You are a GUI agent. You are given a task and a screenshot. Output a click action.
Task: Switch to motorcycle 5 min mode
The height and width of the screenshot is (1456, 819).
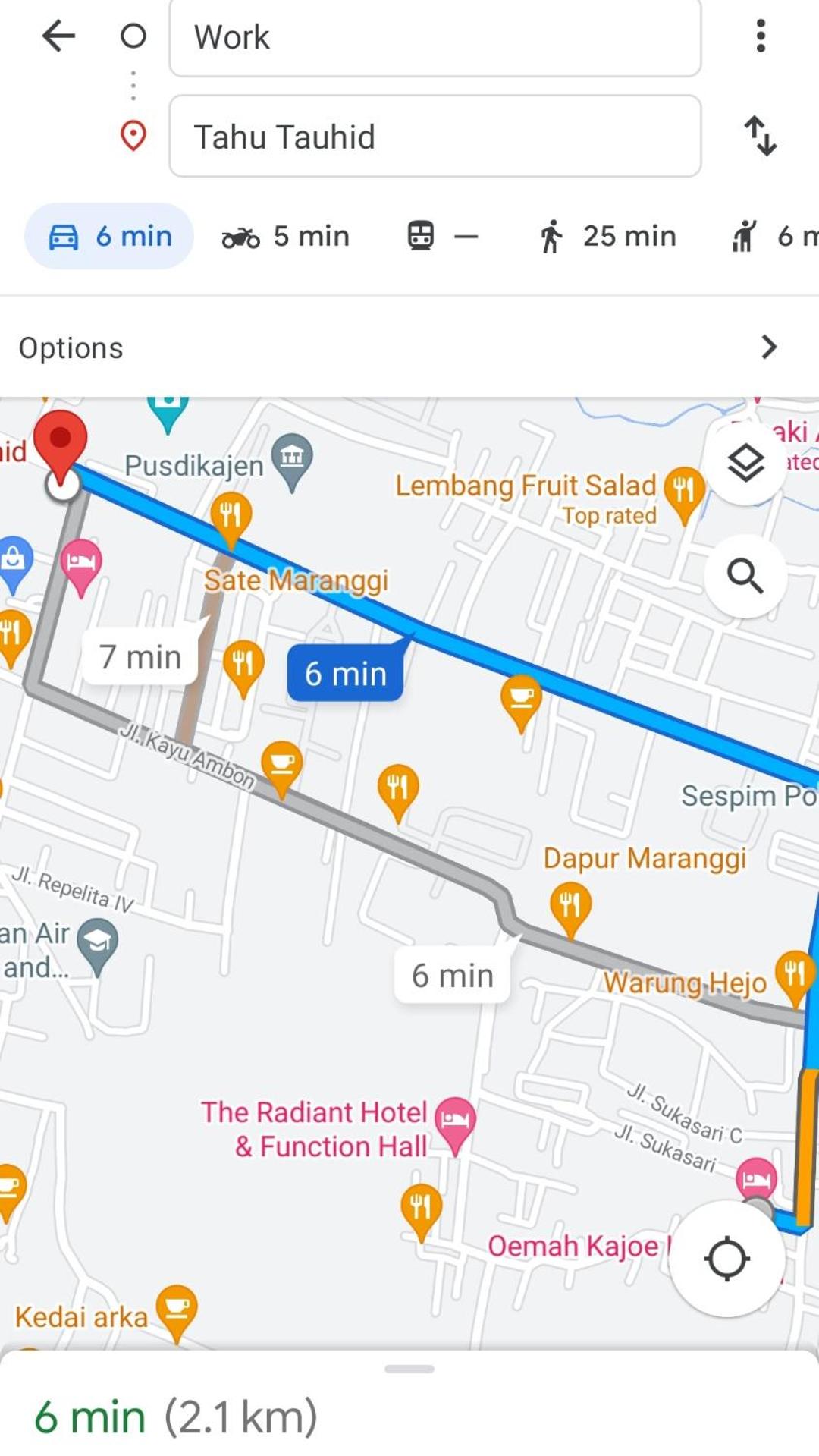(285, 237)
